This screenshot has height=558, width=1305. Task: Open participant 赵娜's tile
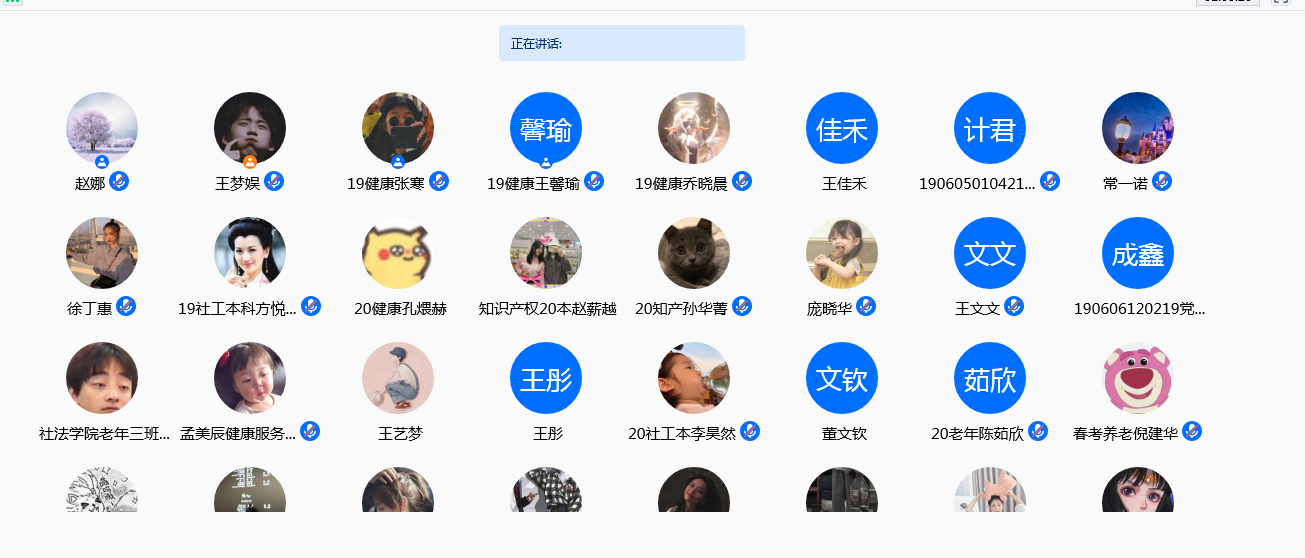pos(102,128)
